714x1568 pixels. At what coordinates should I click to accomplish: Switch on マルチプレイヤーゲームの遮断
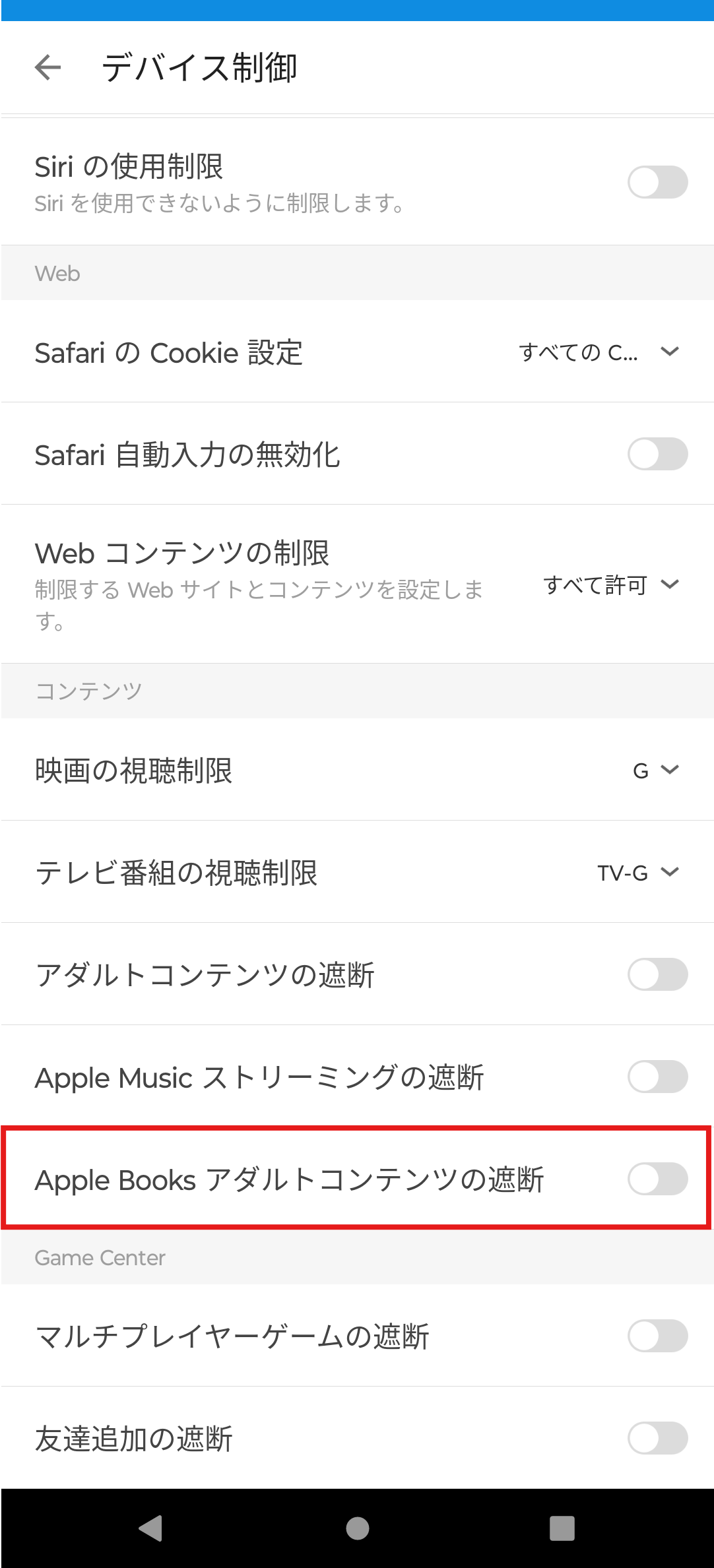pyautogui.click(x=657, y=1336)
